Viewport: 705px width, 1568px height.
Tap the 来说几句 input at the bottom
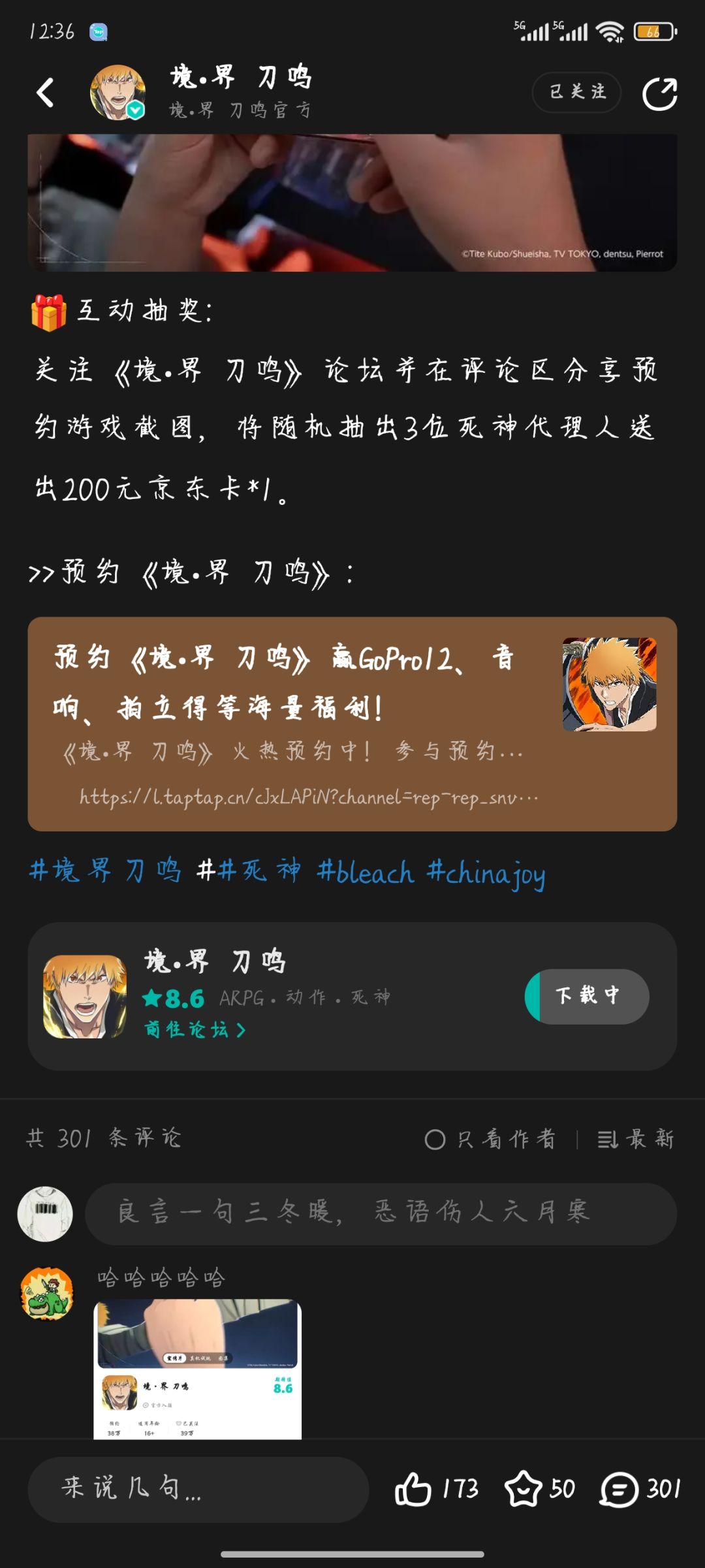click(198, 1489)
